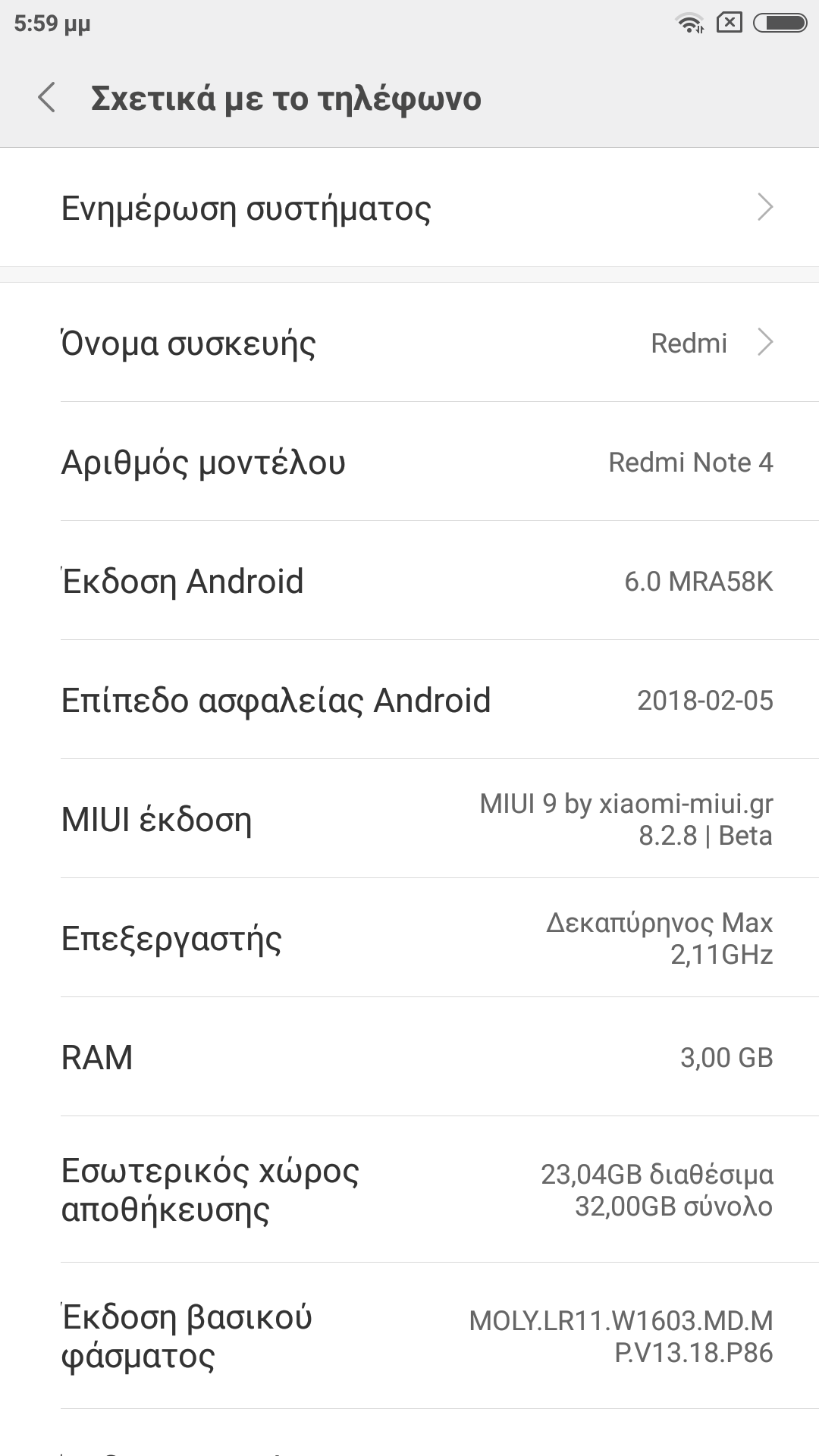The image size is (819, 1456).
Task: Open Ενημέρωση συστήματος
Action: (409, 208)
